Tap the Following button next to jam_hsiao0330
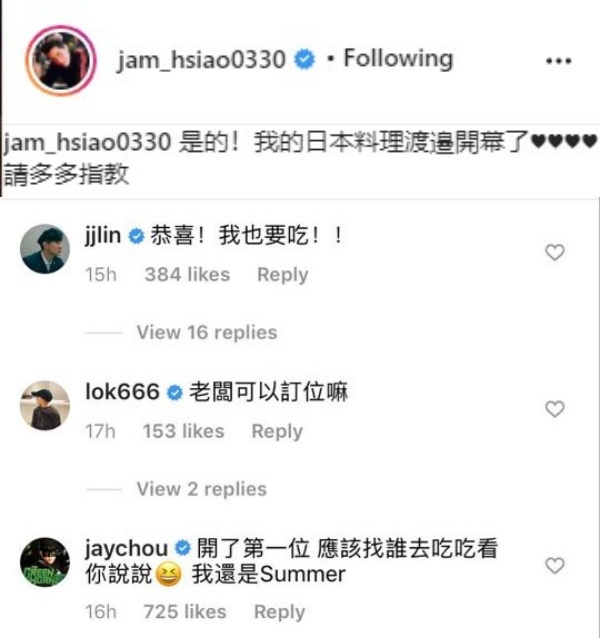The width and height of the screenshot is (600, 638). coord(397,59)
